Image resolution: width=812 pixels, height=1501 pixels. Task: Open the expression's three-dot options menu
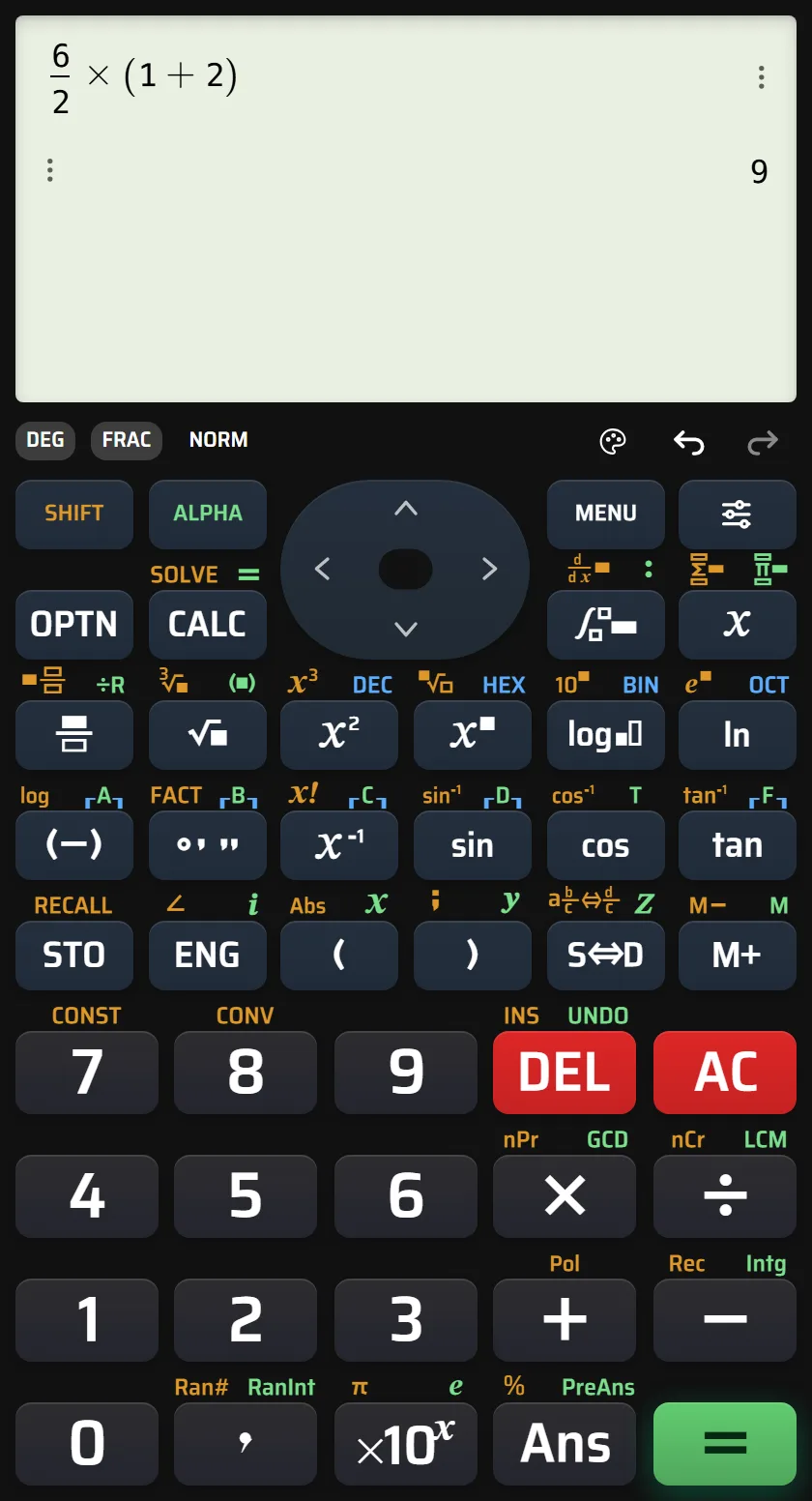[762, 77]
